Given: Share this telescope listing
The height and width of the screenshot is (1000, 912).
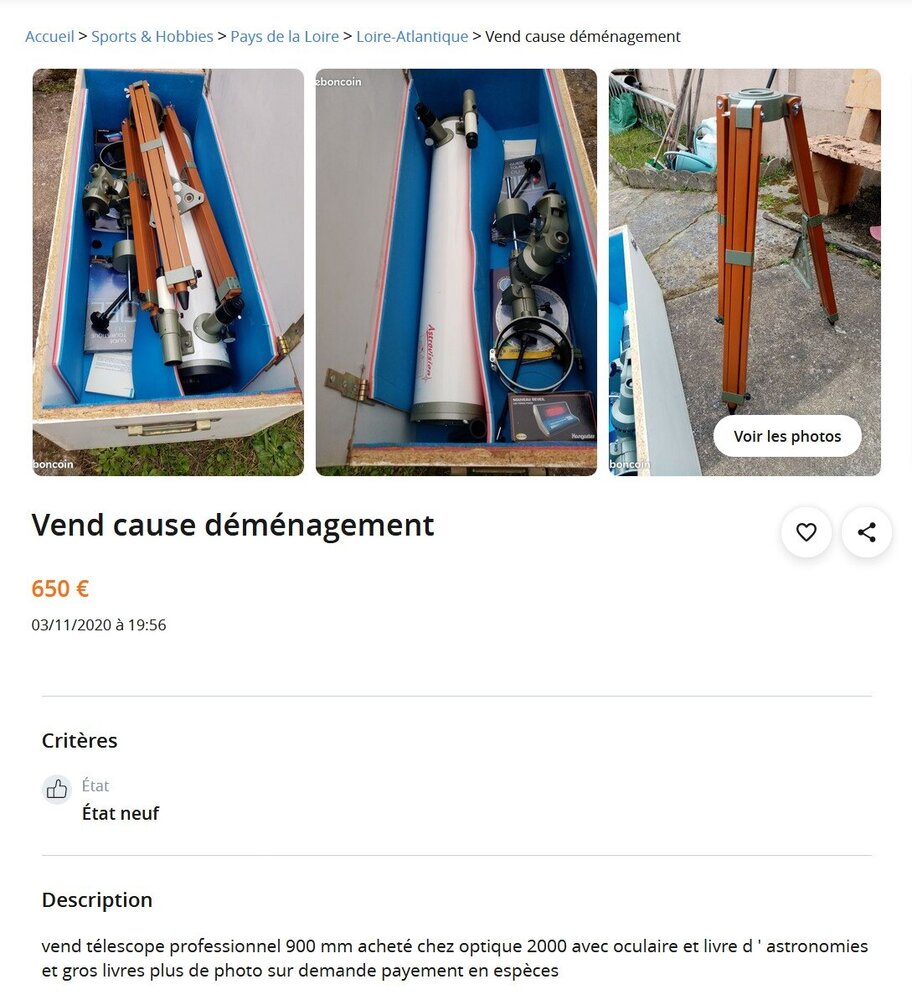Looking at the screenshot, I should [x=866, y=532].
